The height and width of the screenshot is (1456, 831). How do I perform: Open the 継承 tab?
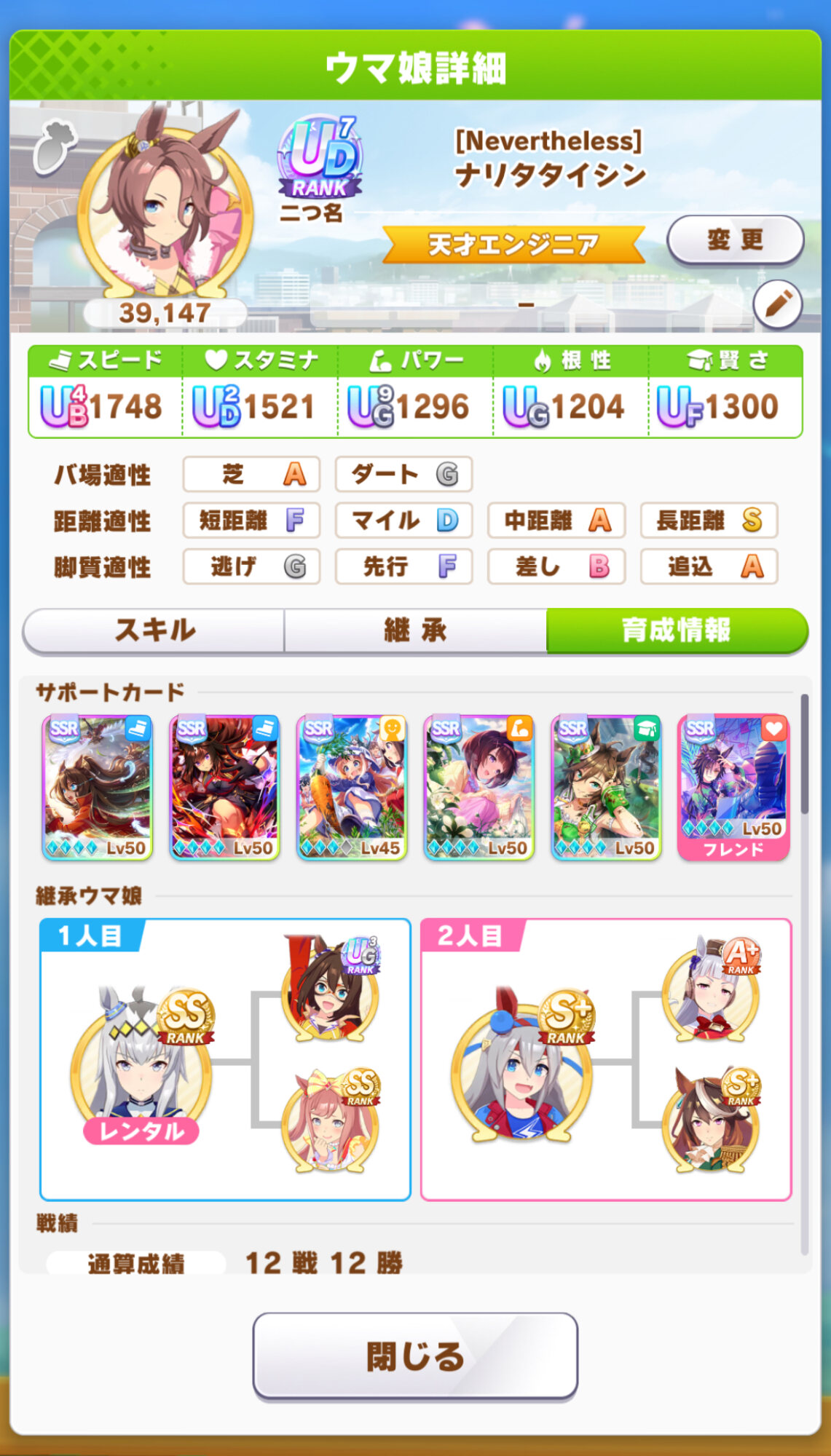(x=415, y=630)
